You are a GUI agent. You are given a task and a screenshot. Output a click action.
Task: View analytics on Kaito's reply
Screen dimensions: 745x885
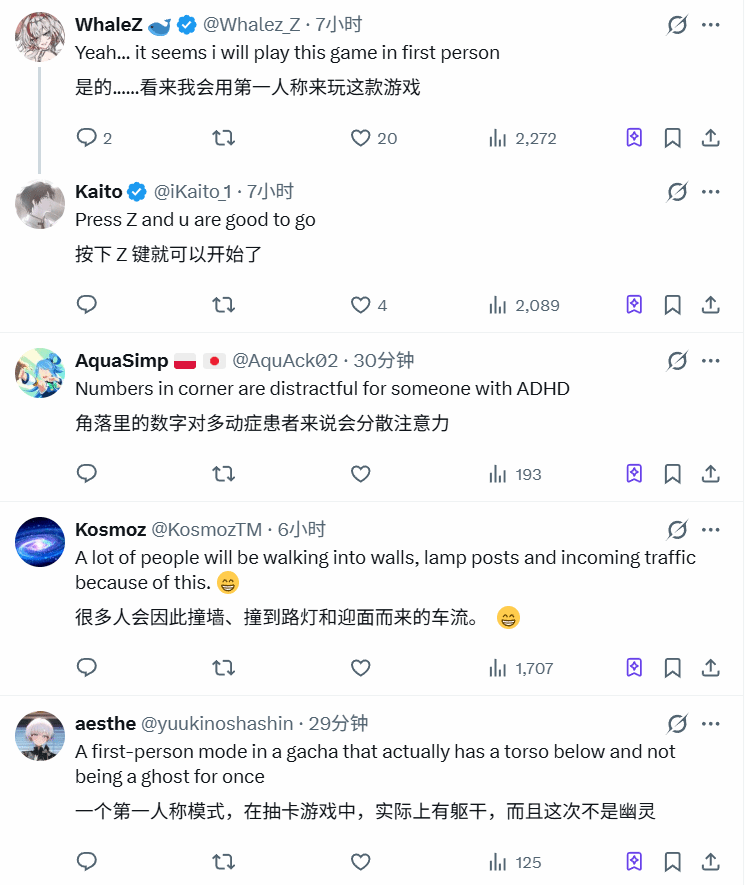524,305
